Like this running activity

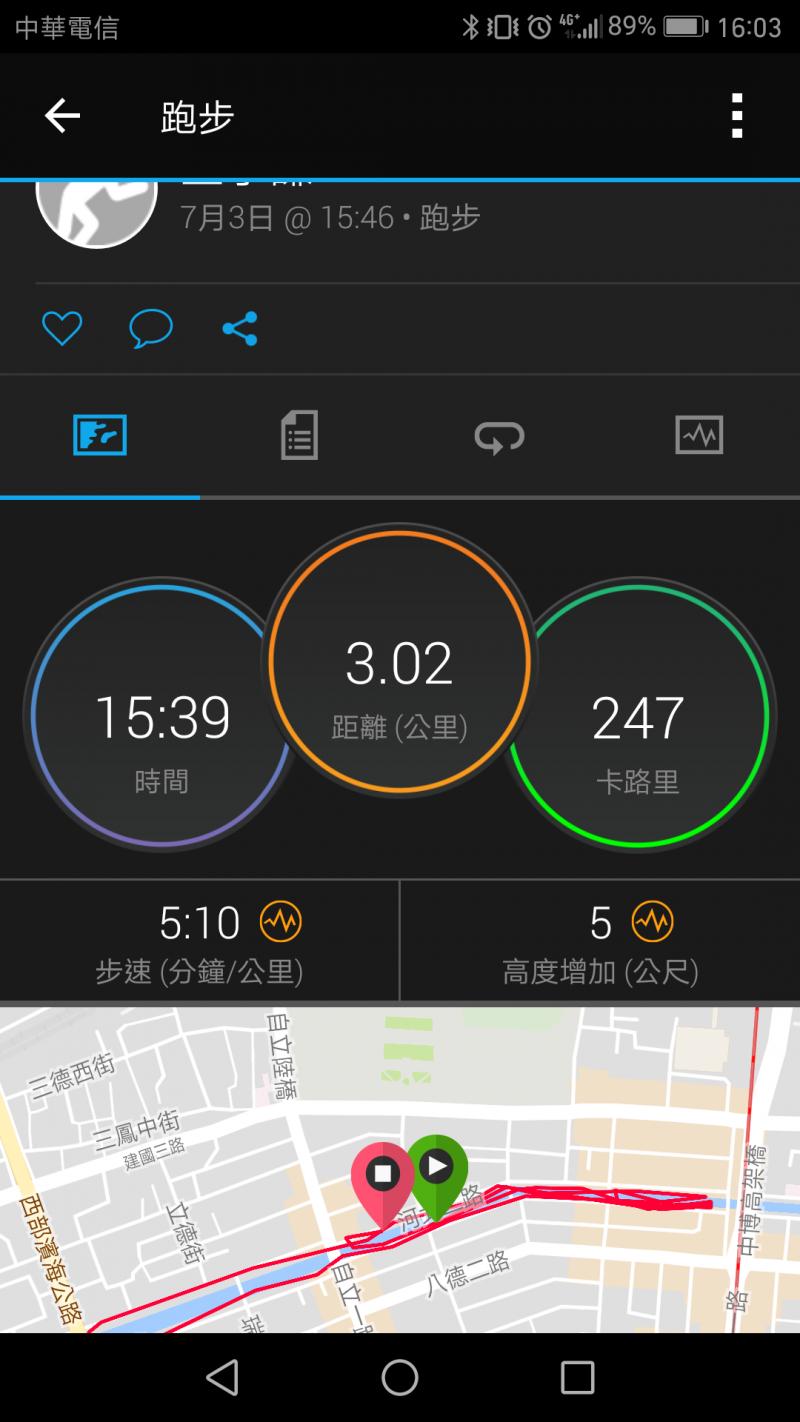(62, 328)
